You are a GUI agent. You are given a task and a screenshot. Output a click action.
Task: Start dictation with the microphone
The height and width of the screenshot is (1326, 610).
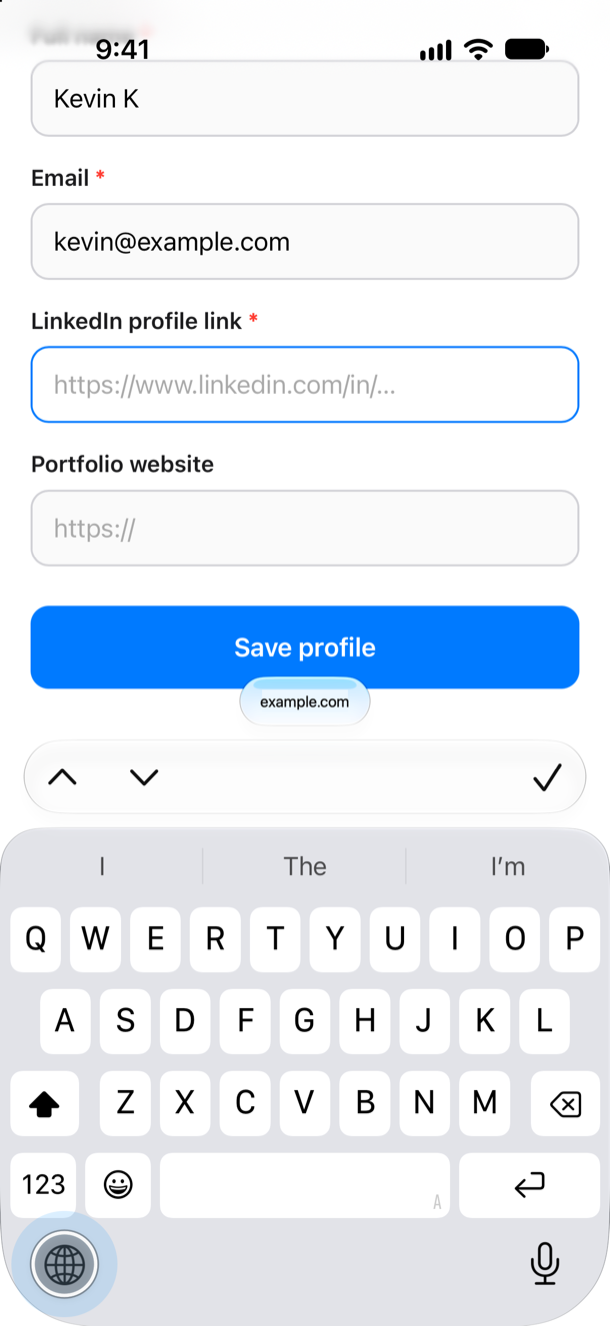[545, 1265]
